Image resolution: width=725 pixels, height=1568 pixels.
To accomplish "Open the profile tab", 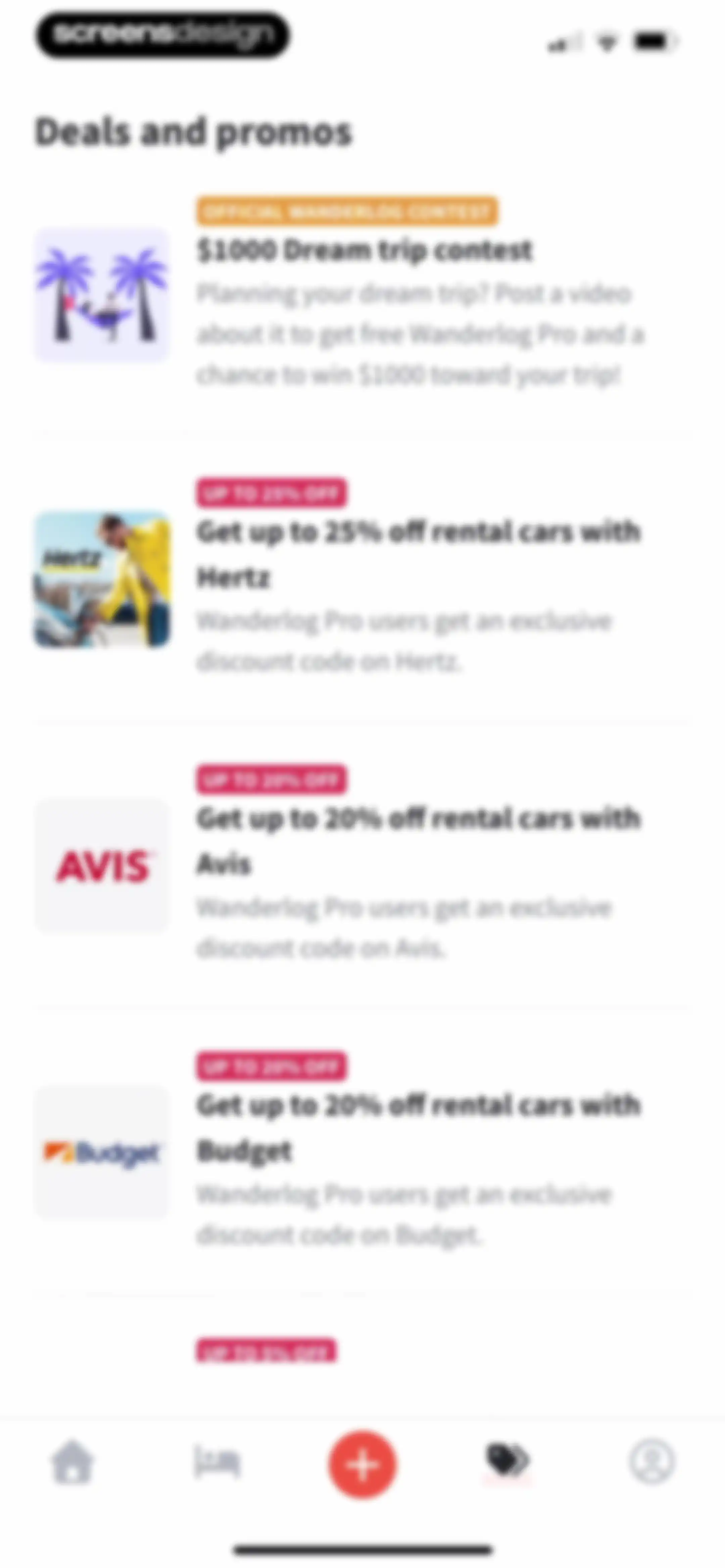I will click(x=652, y=1462).
